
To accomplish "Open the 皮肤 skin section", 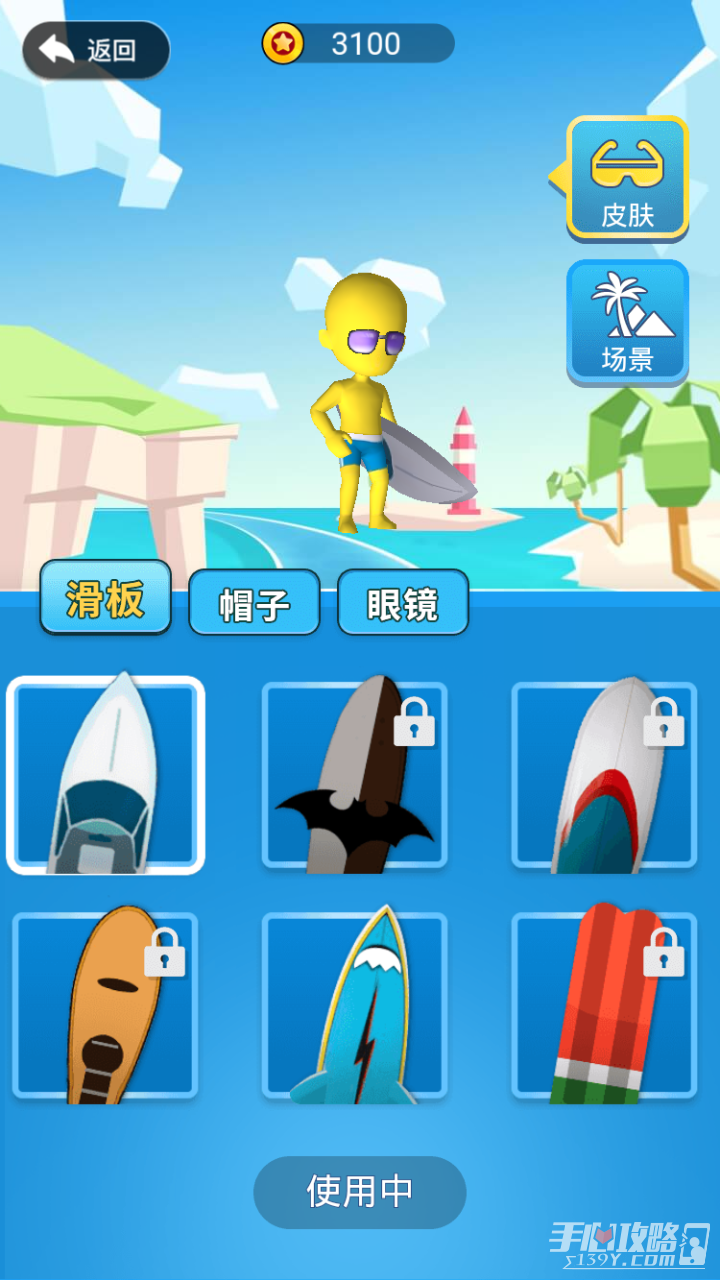I will pyautogui.click(x=628, y=178).
